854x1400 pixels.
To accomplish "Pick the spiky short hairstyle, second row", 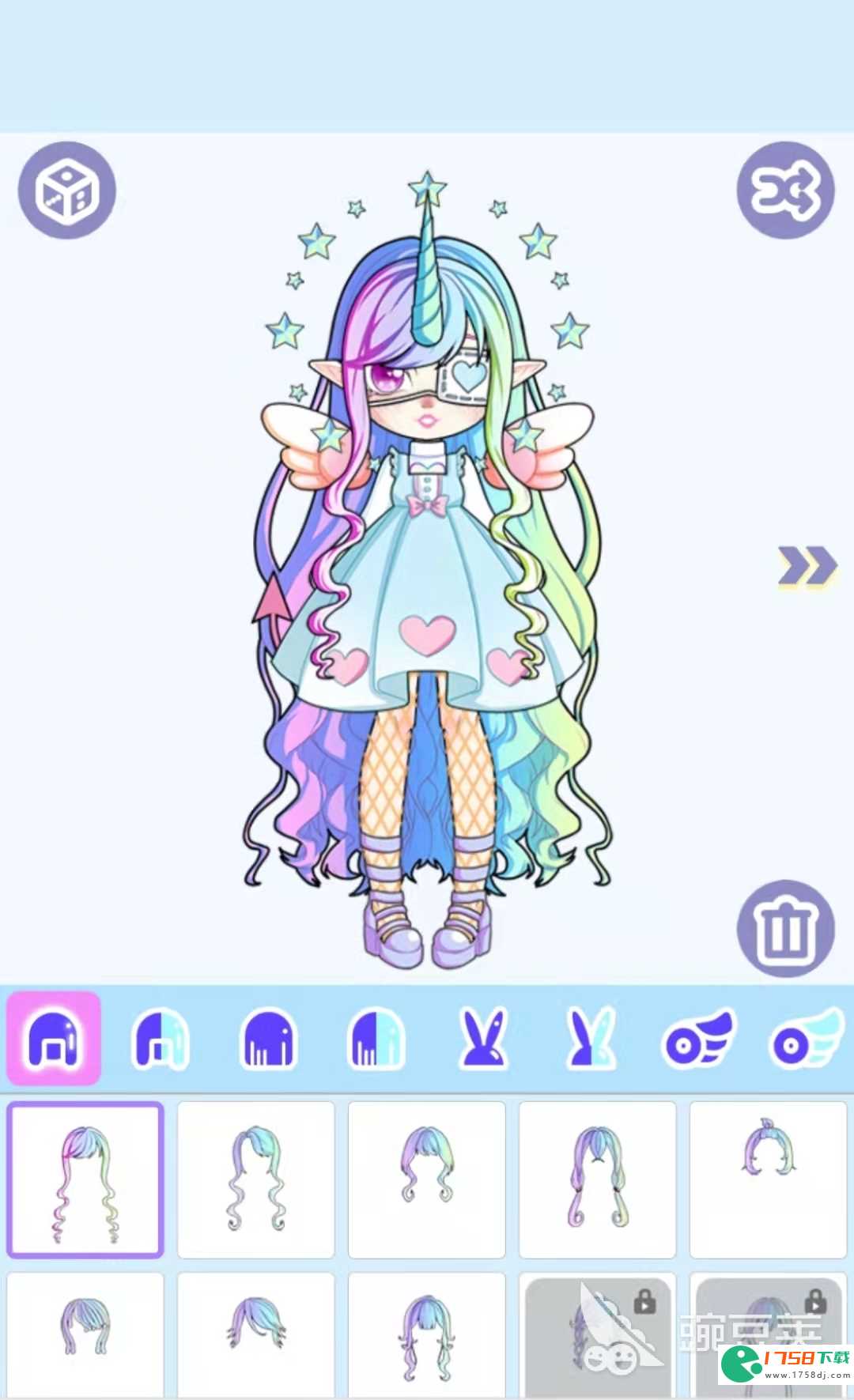I will (256, 1334).
